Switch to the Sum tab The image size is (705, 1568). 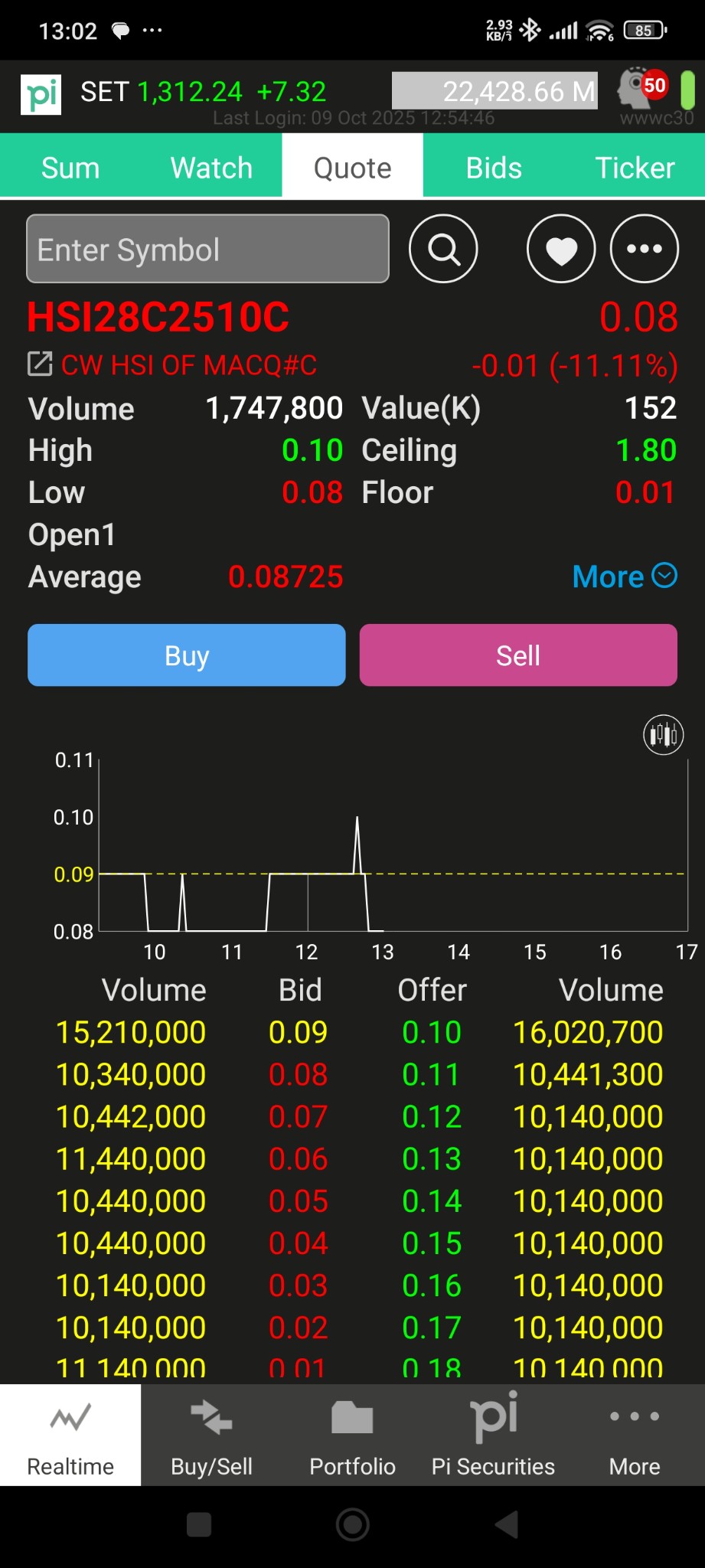tap(70, 168)
